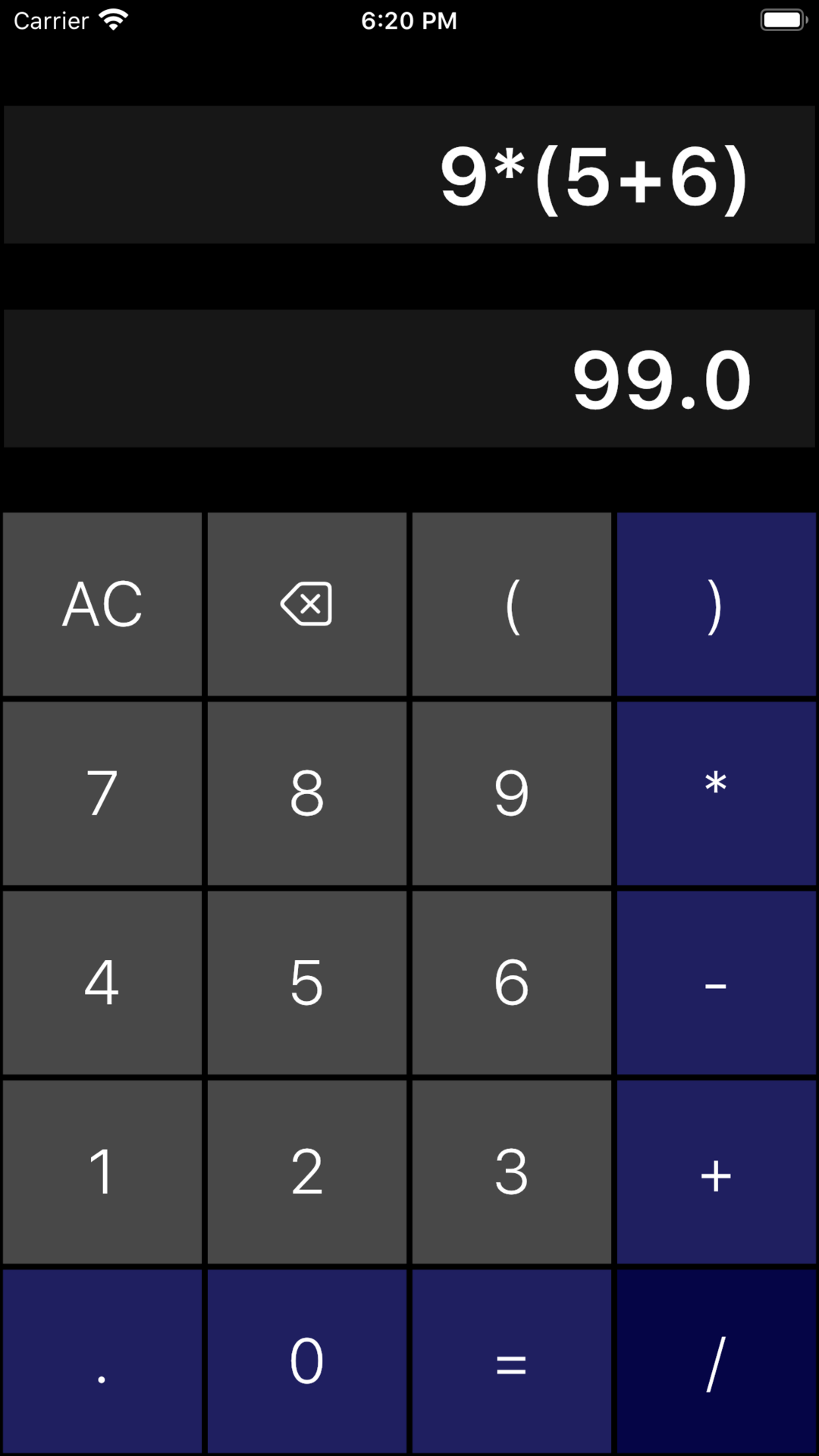Enter the digit 7

[x=102, y=793]
